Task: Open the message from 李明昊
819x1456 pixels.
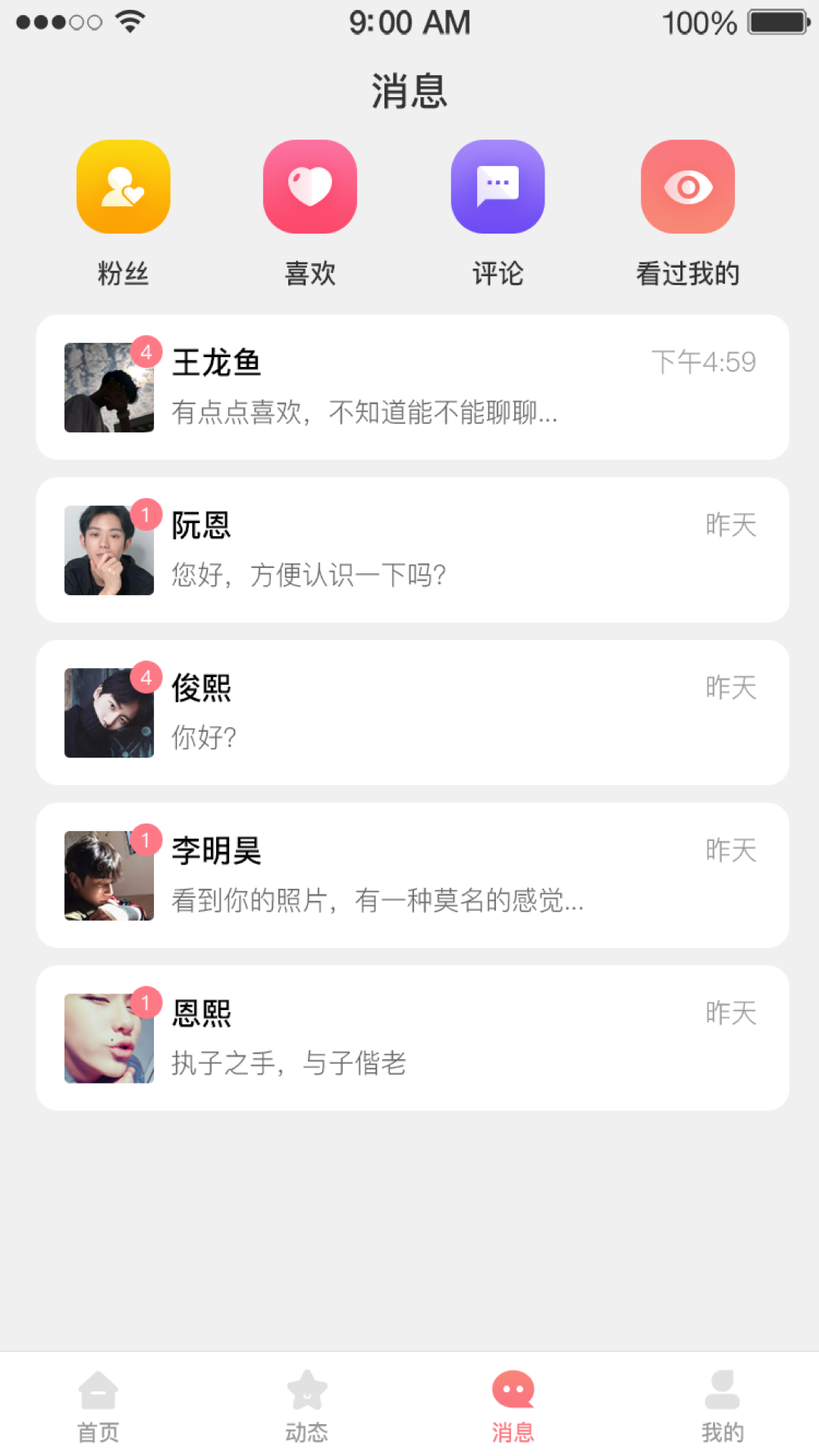Action: tap(409, 876)
